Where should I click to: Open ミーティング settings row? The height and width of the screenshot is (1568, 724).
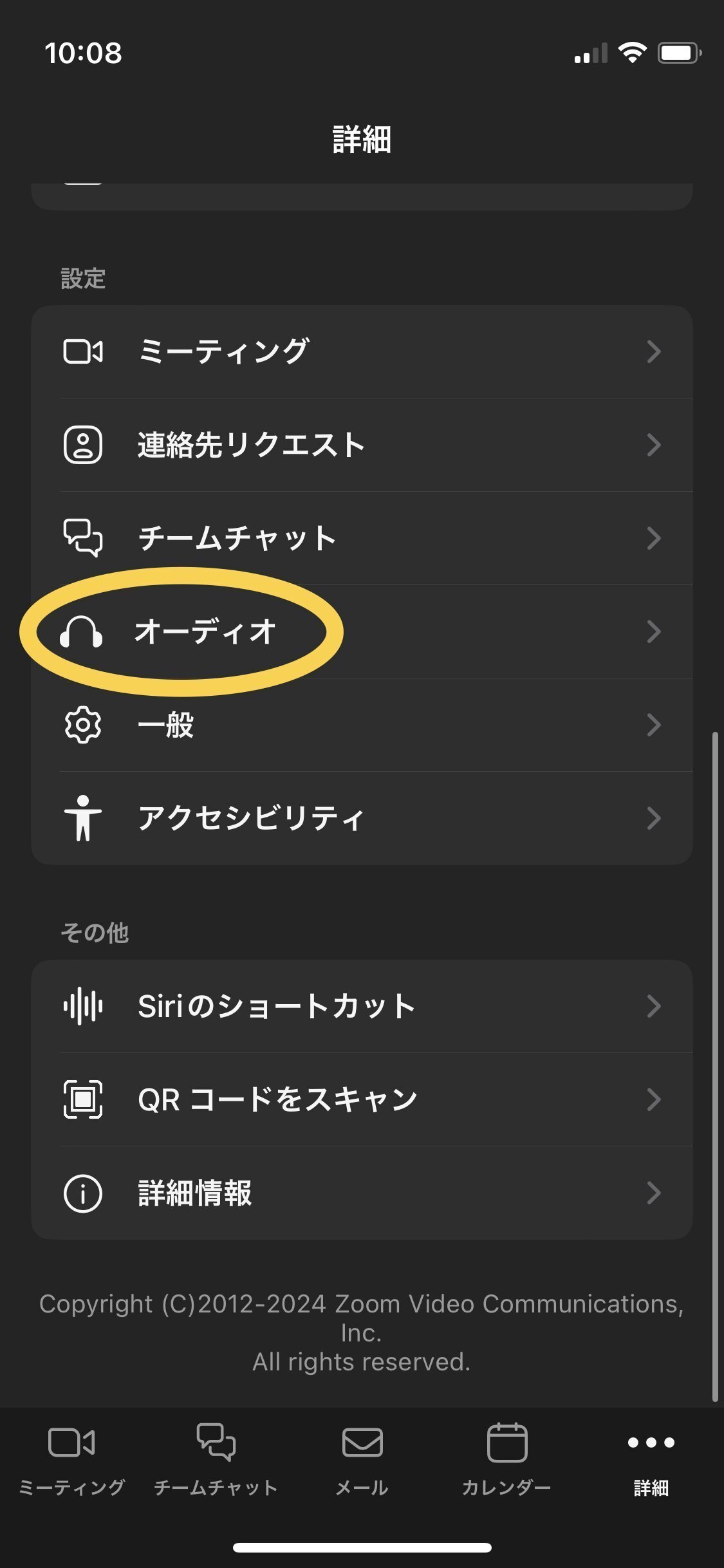click(362, 351)
